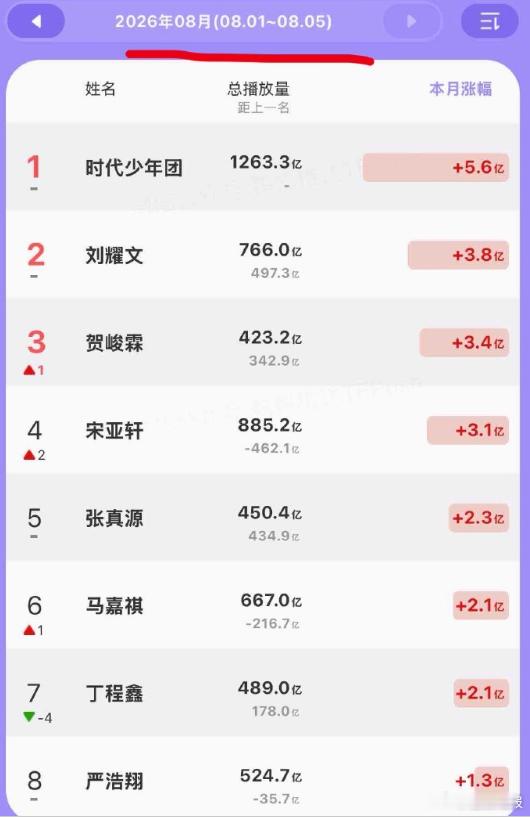Go to the previous month period

[36, 21]
